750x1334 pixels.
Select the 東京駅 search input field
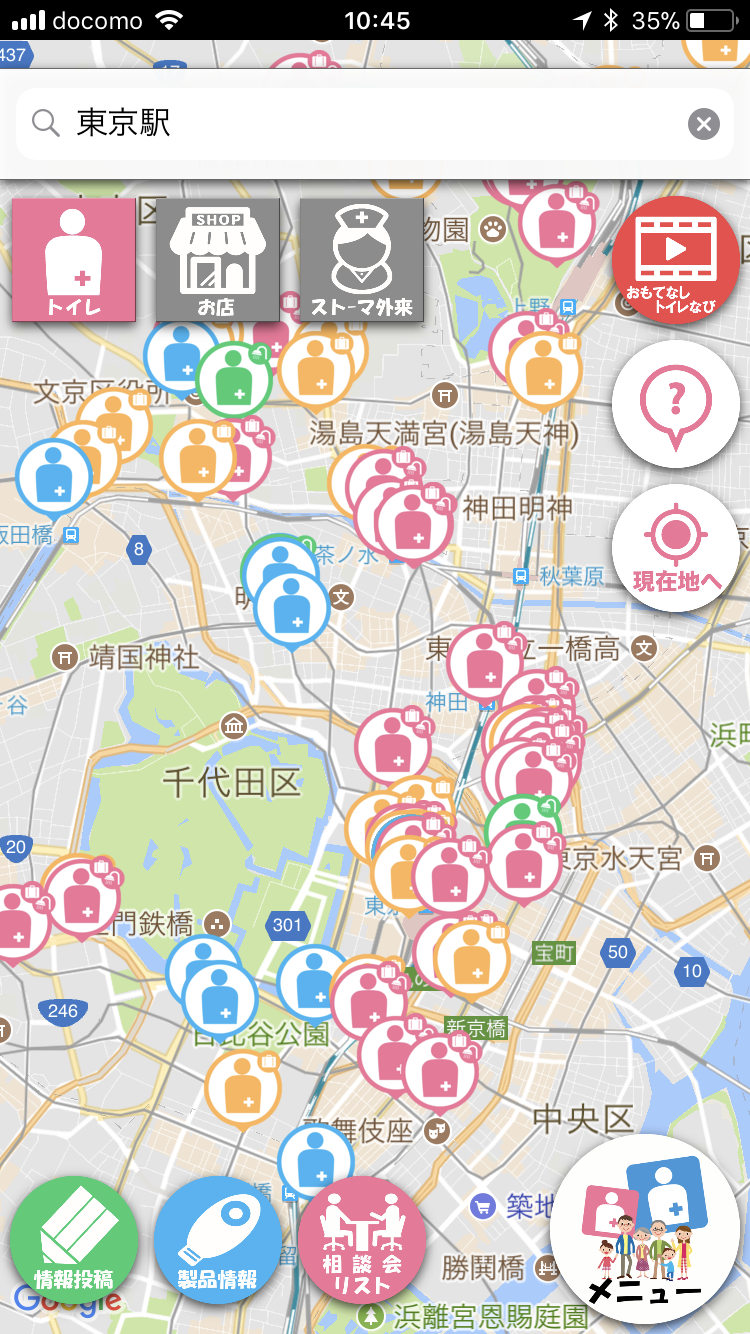pos(300,122)
